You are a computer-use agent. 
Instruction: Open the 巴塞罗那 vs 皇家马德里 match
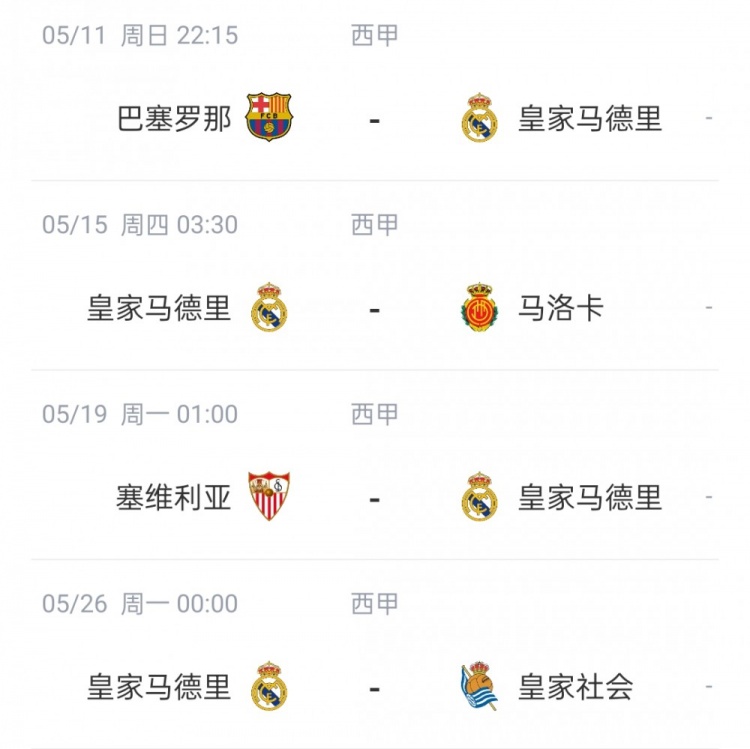(374, 120)
